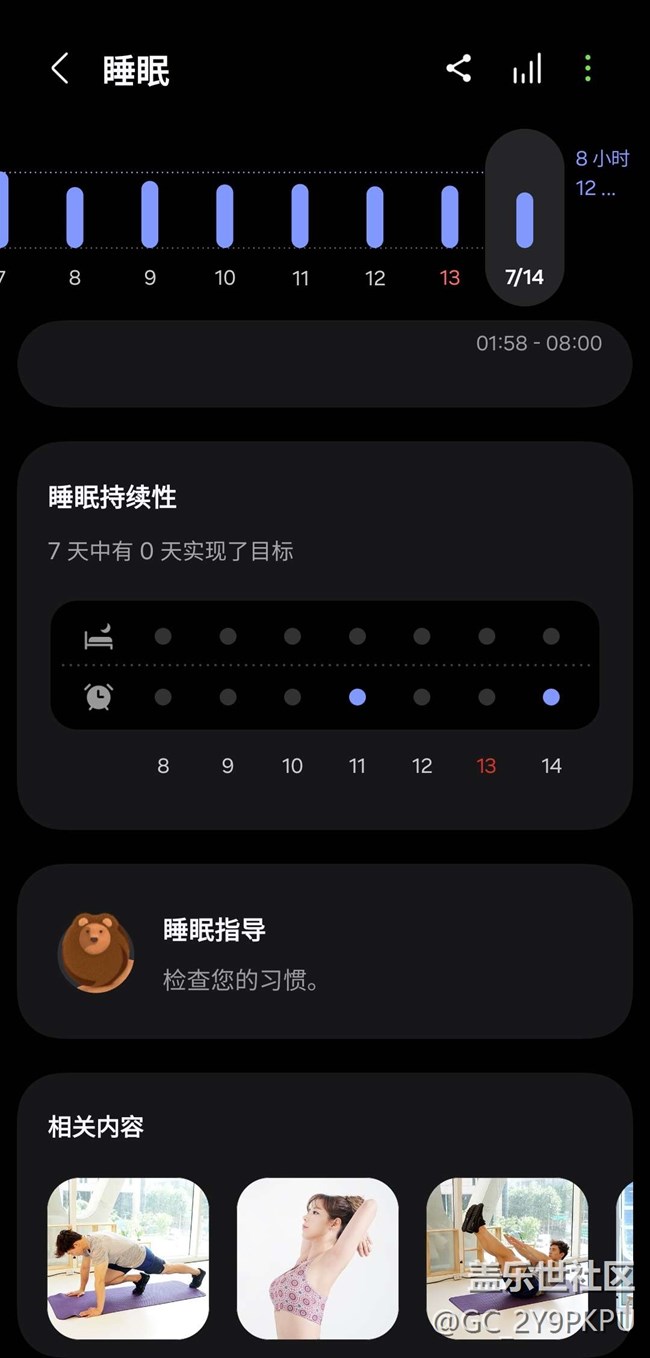
Task: Open the sleep statistics chart icon
Action: coord(527,69)
